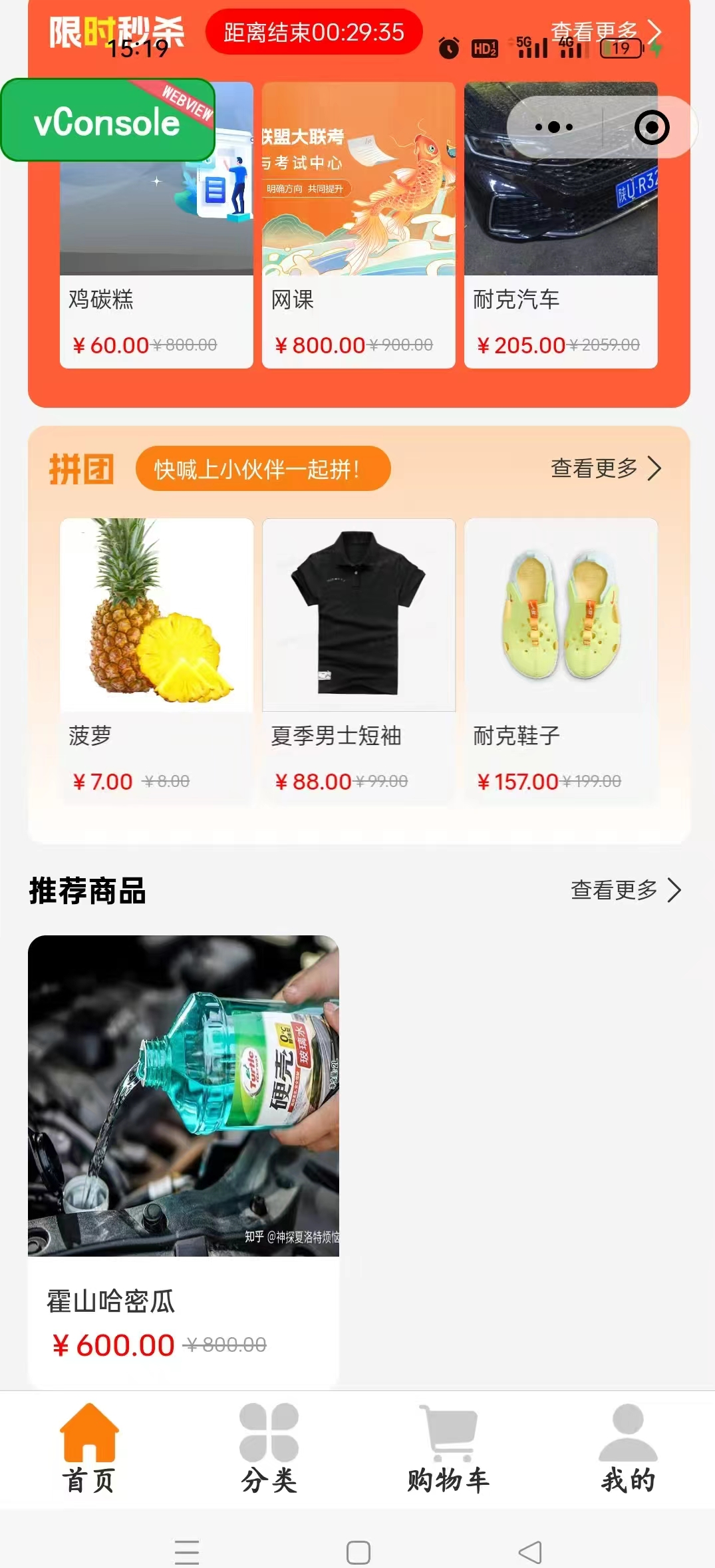Open the vConsole debug button
The width and height of the screenshot is (715, 1568).
(108, 120)
